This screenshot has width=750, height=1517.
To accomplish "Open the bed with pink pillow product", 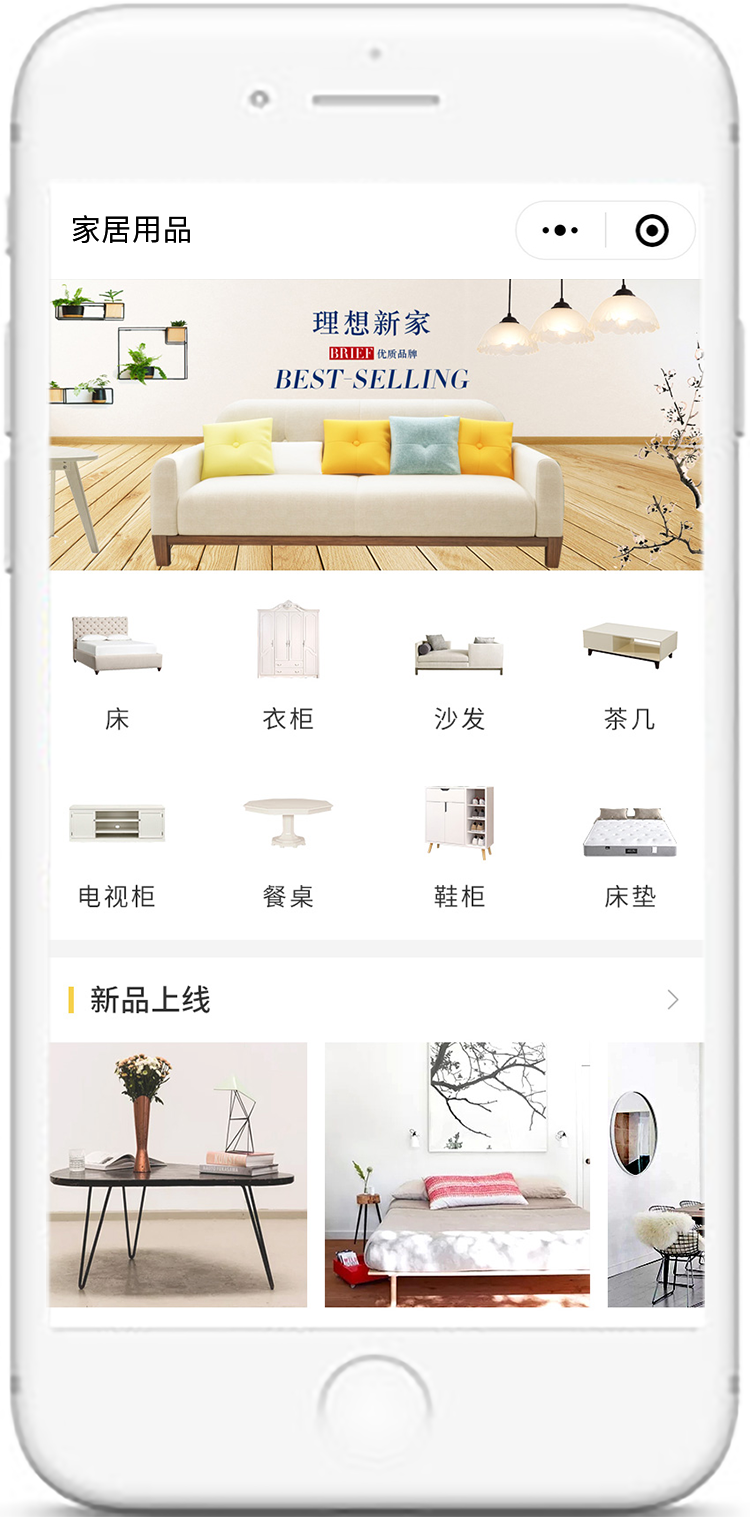I will pyautogui.click(x=457, y=1175).
